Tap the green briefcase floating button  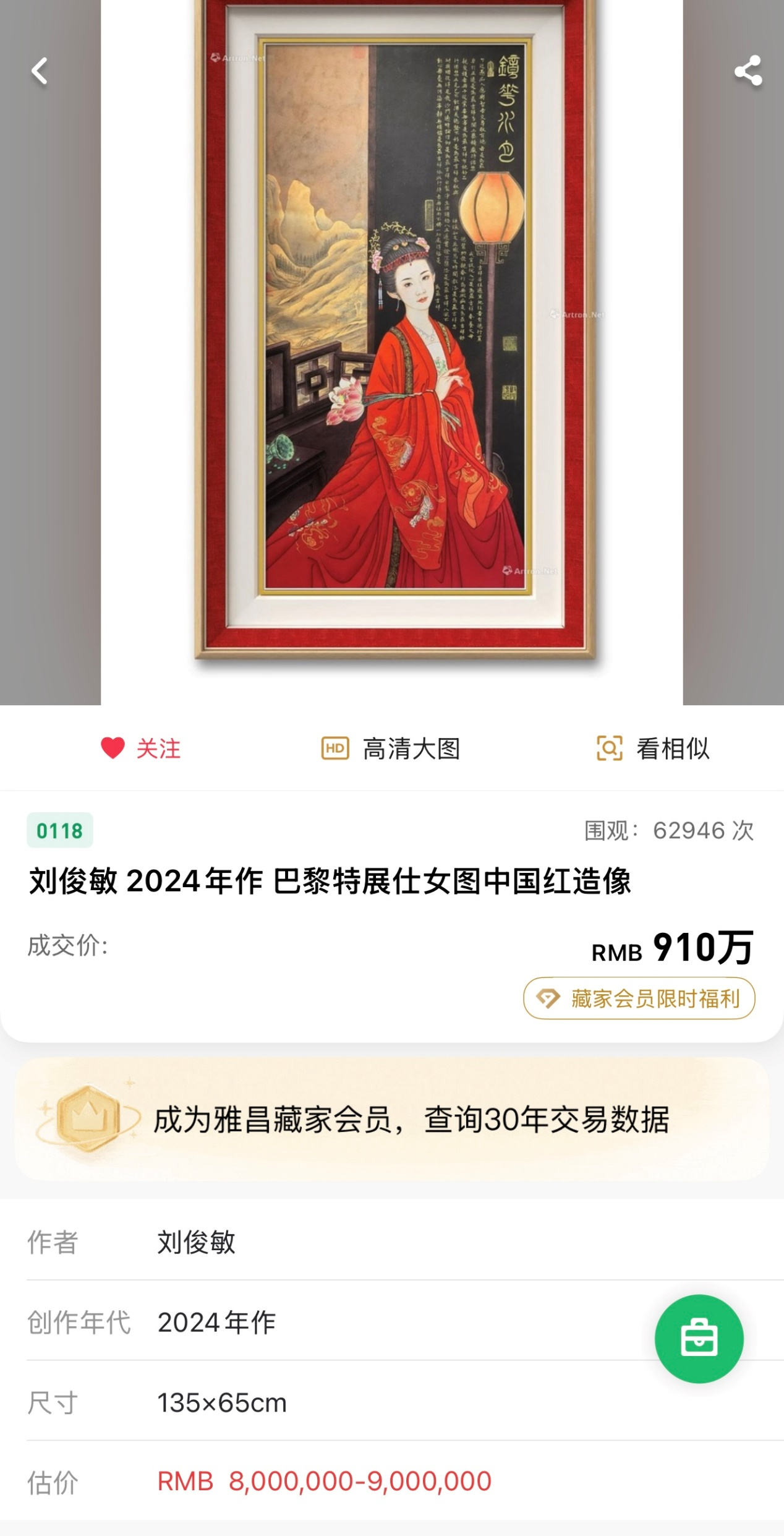pyautogui.click(x=699, y=1339)
